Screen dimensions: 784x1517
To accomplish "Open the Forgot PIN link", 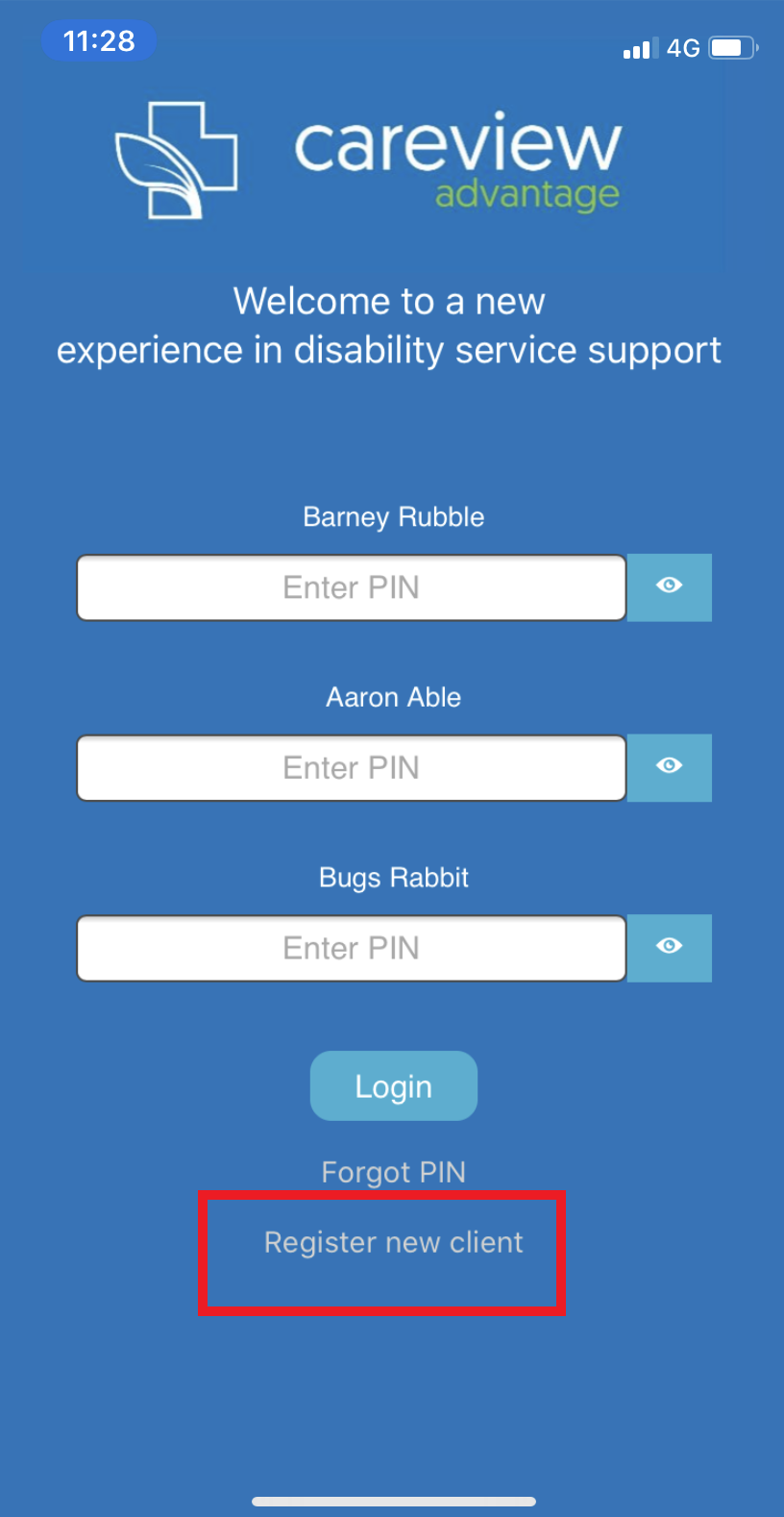I will click(x=394, y=1172).
